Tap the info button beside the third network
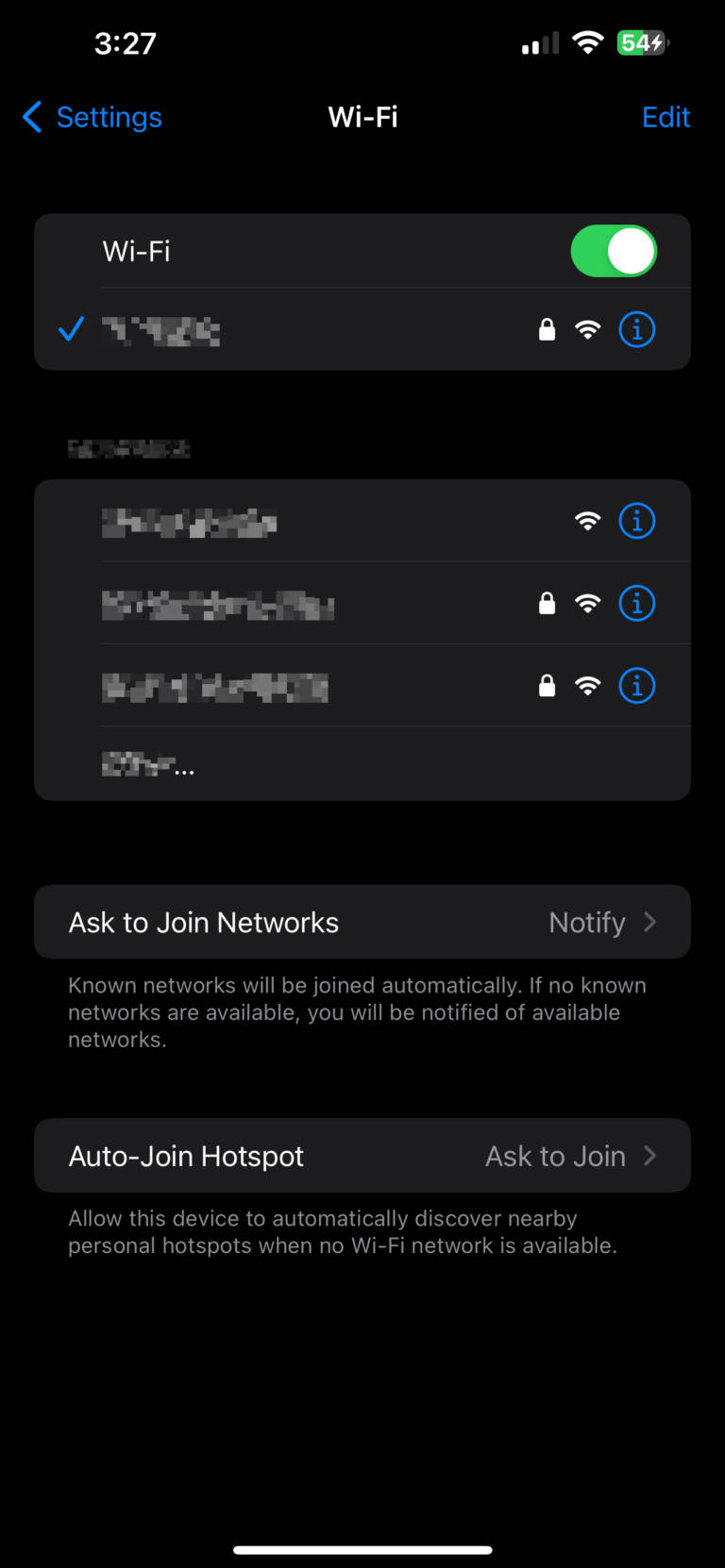725x1568 pixels. tap(637, 686)
